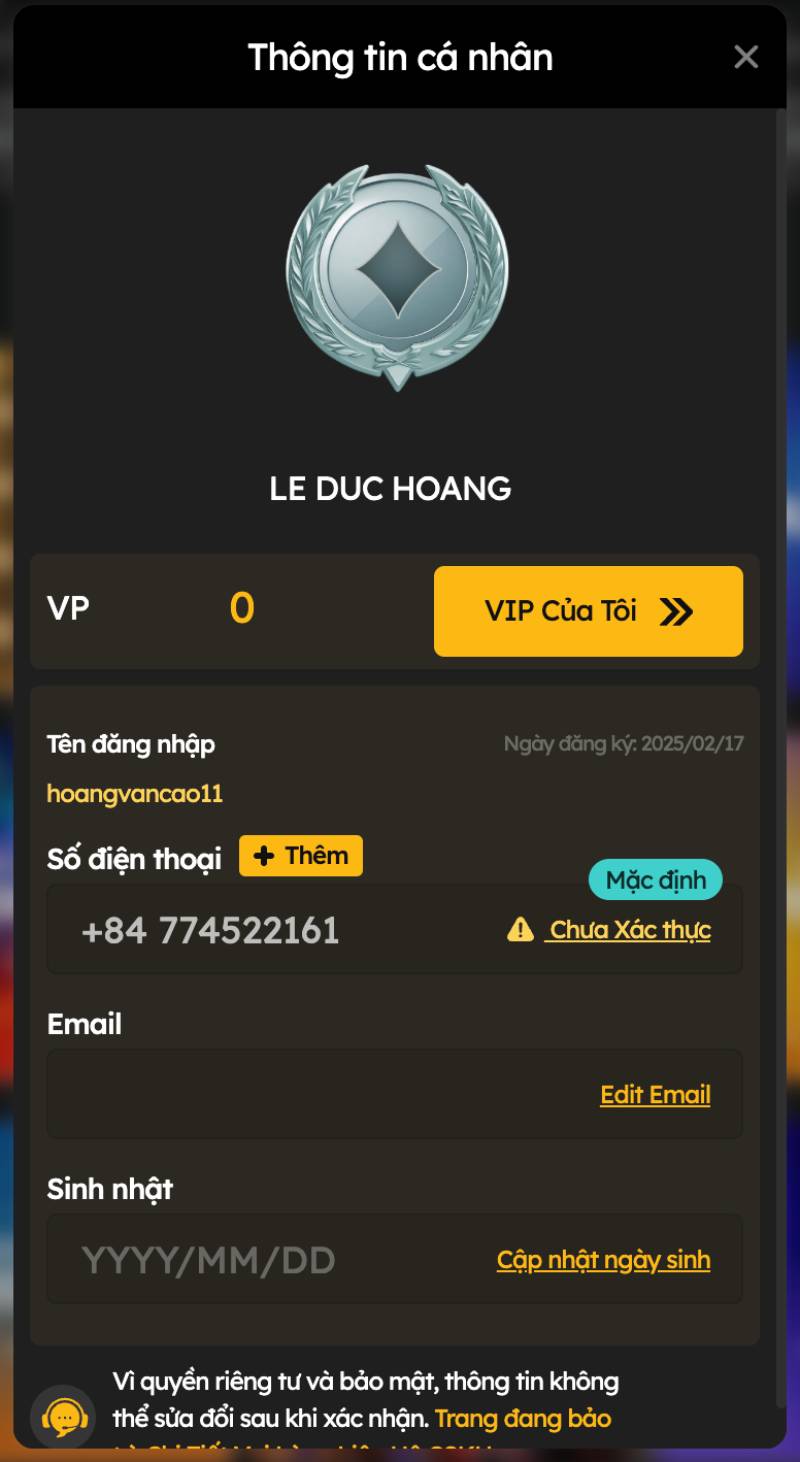The height and width of the screenshot is (1462, 800).
Task: Tap the birthday YYYY/MM/DD field
Action: 208,1260
